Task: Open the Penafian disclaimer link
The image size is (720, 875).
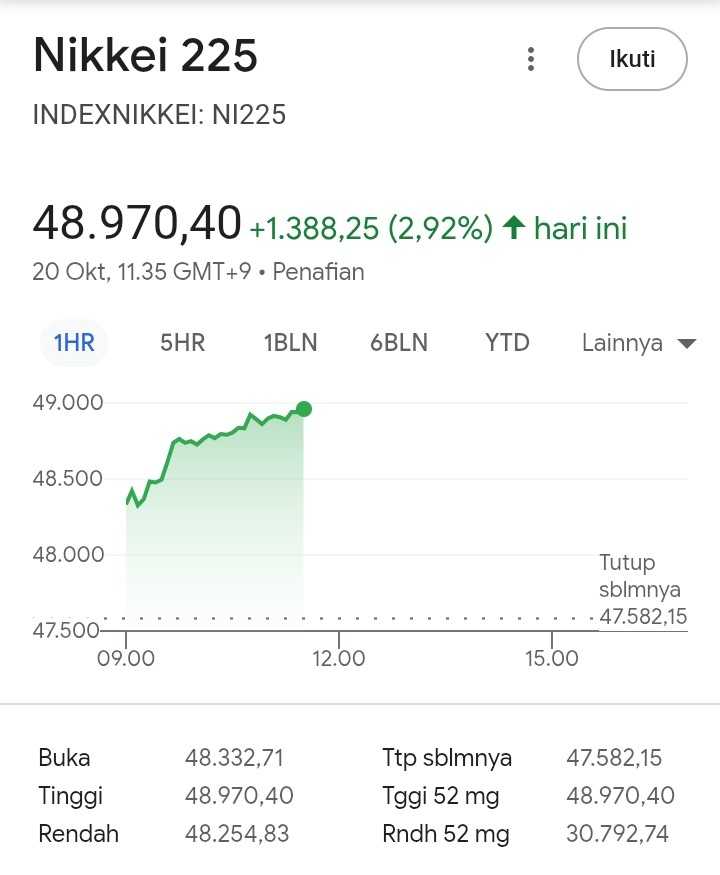Action: 318,272
